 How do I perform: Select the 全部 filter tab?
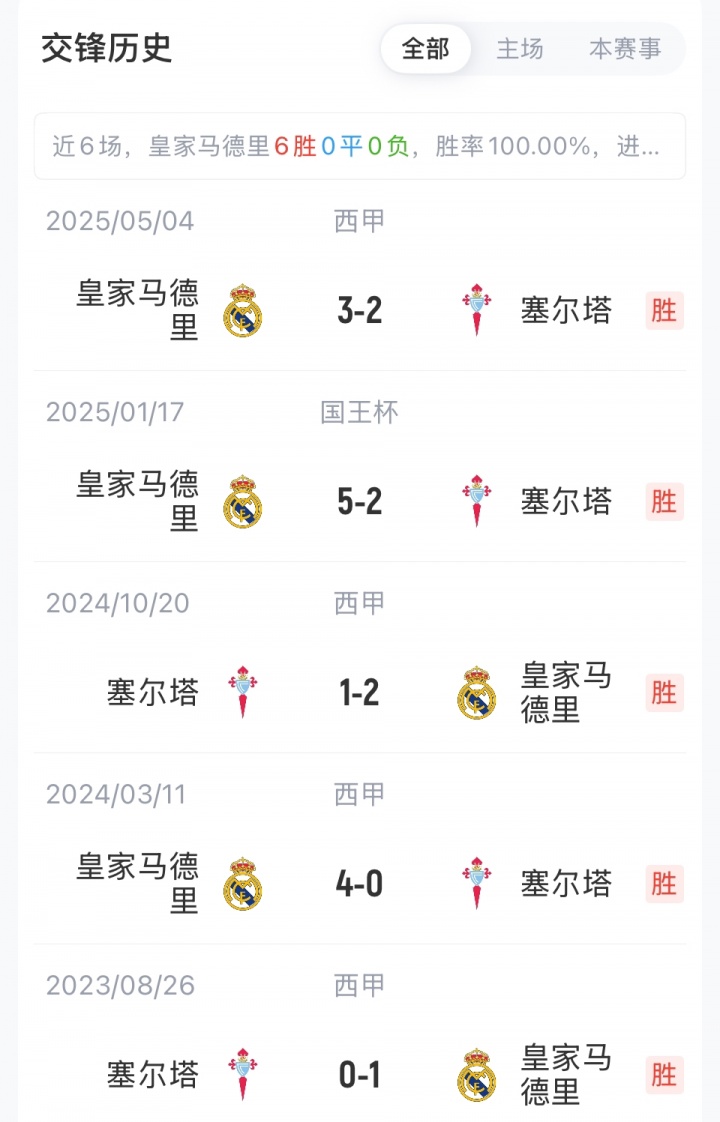pos(426,49)
